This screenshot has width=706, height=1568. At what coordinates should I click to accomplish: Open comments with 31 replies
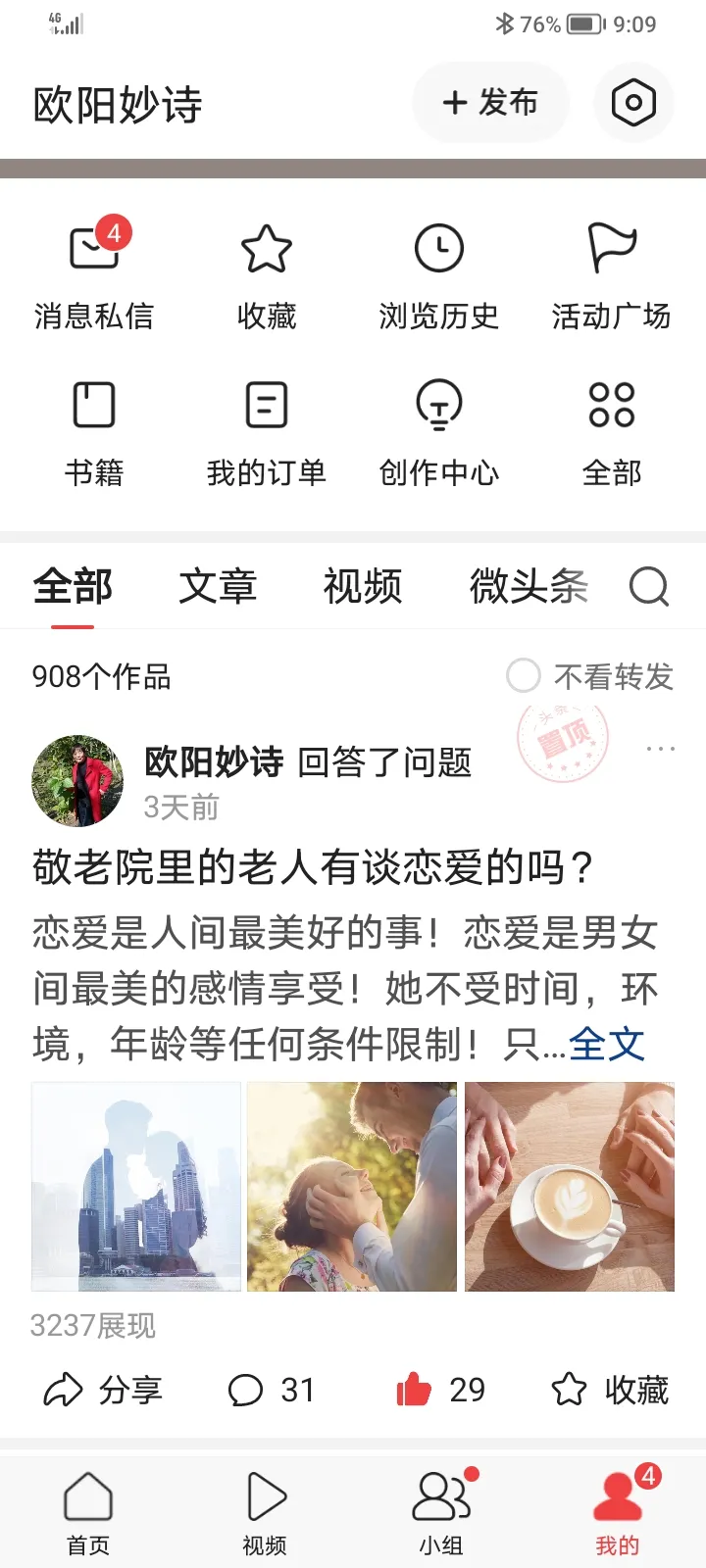click(271, 1390)
